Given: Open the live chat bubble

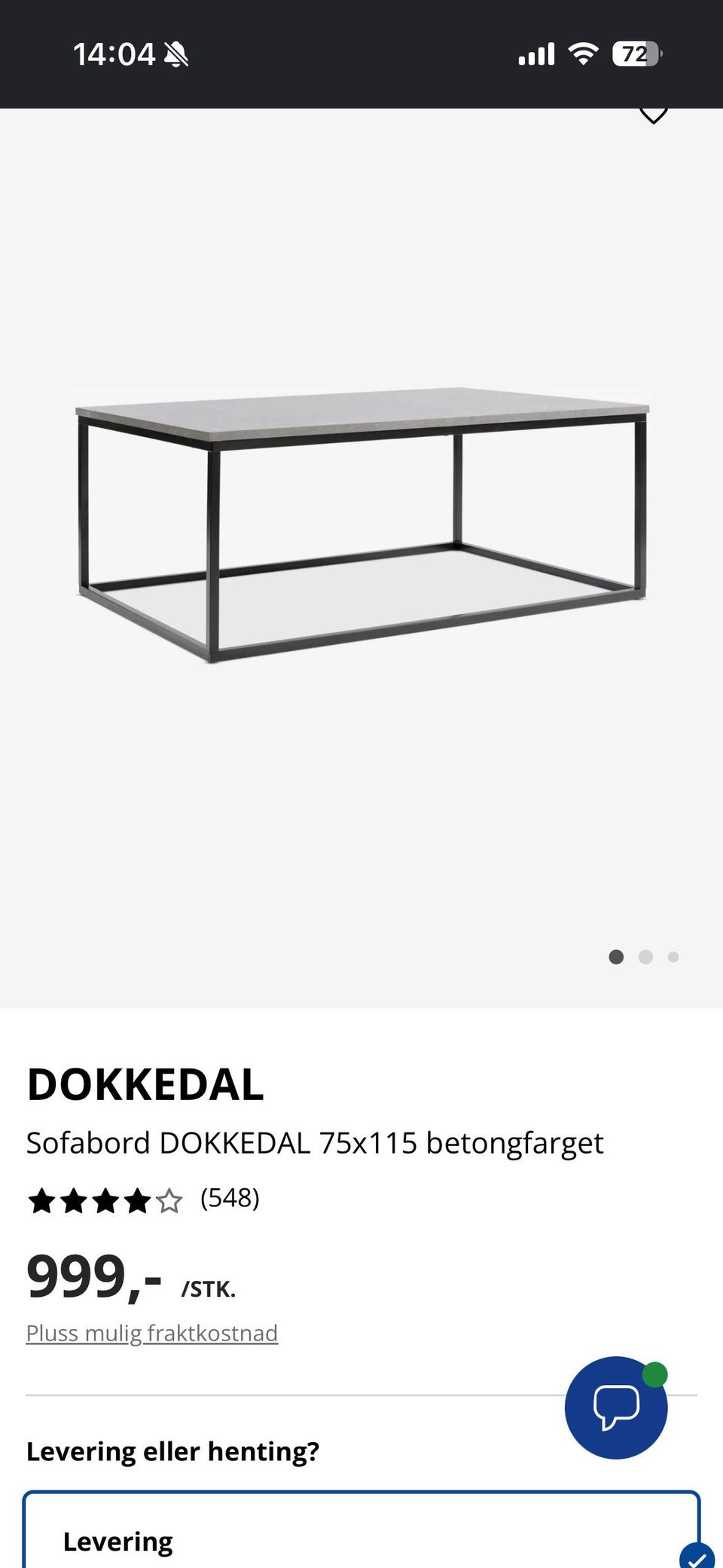Looking at the screenshot, I should click(x=616, y=1408).
